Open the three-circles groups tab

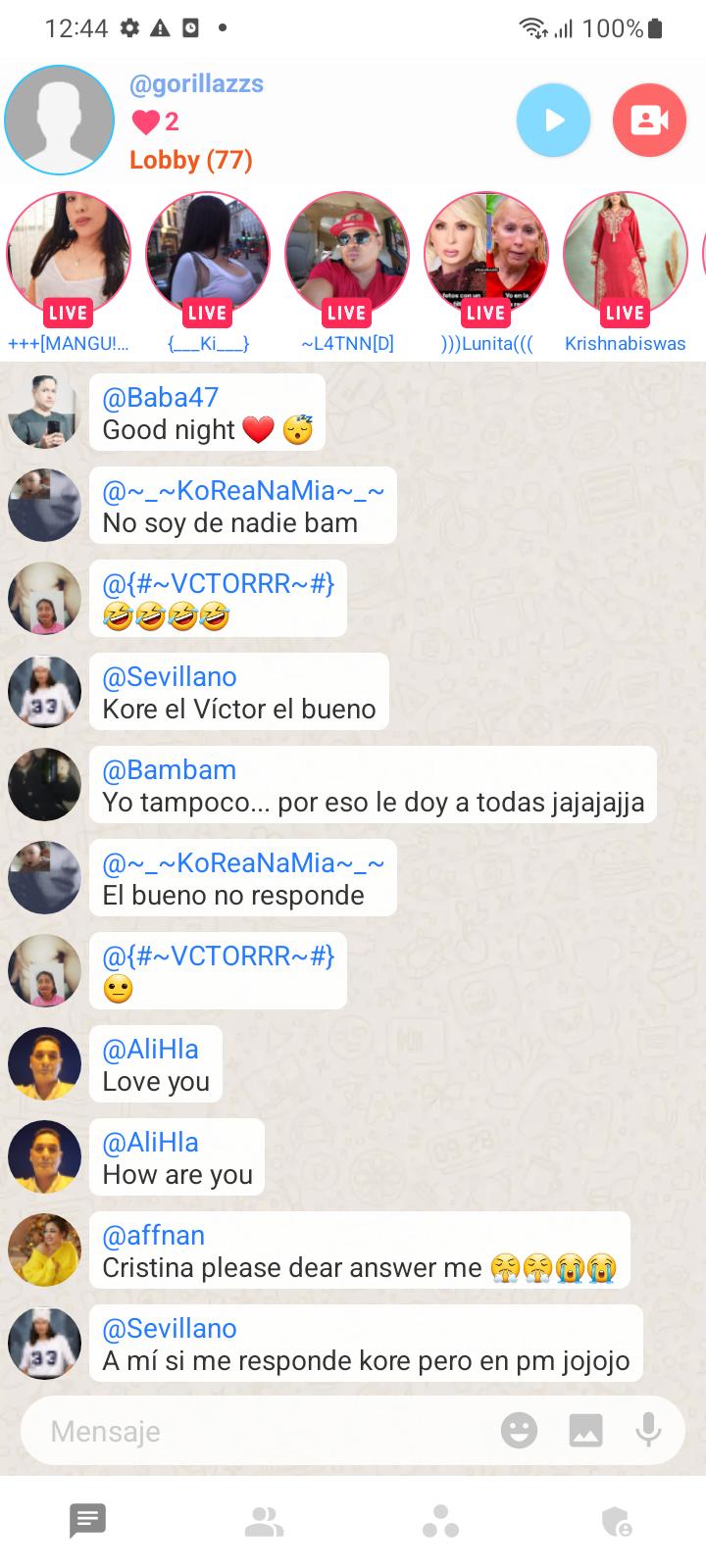(440, 1521)
